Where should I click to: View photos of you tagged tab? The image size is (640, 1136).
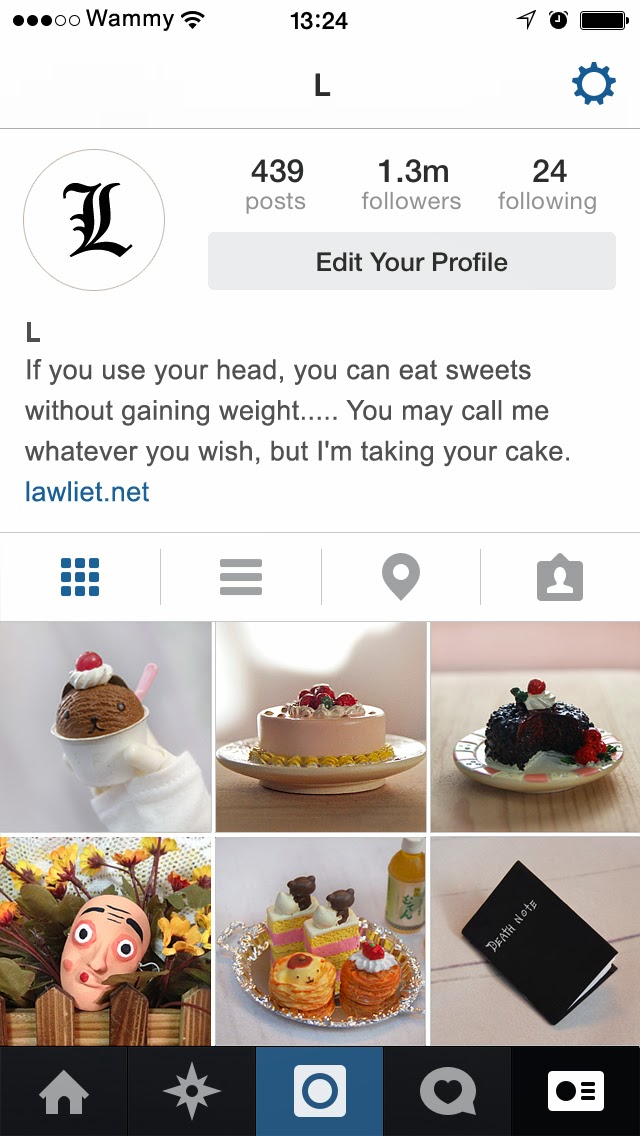560,577
